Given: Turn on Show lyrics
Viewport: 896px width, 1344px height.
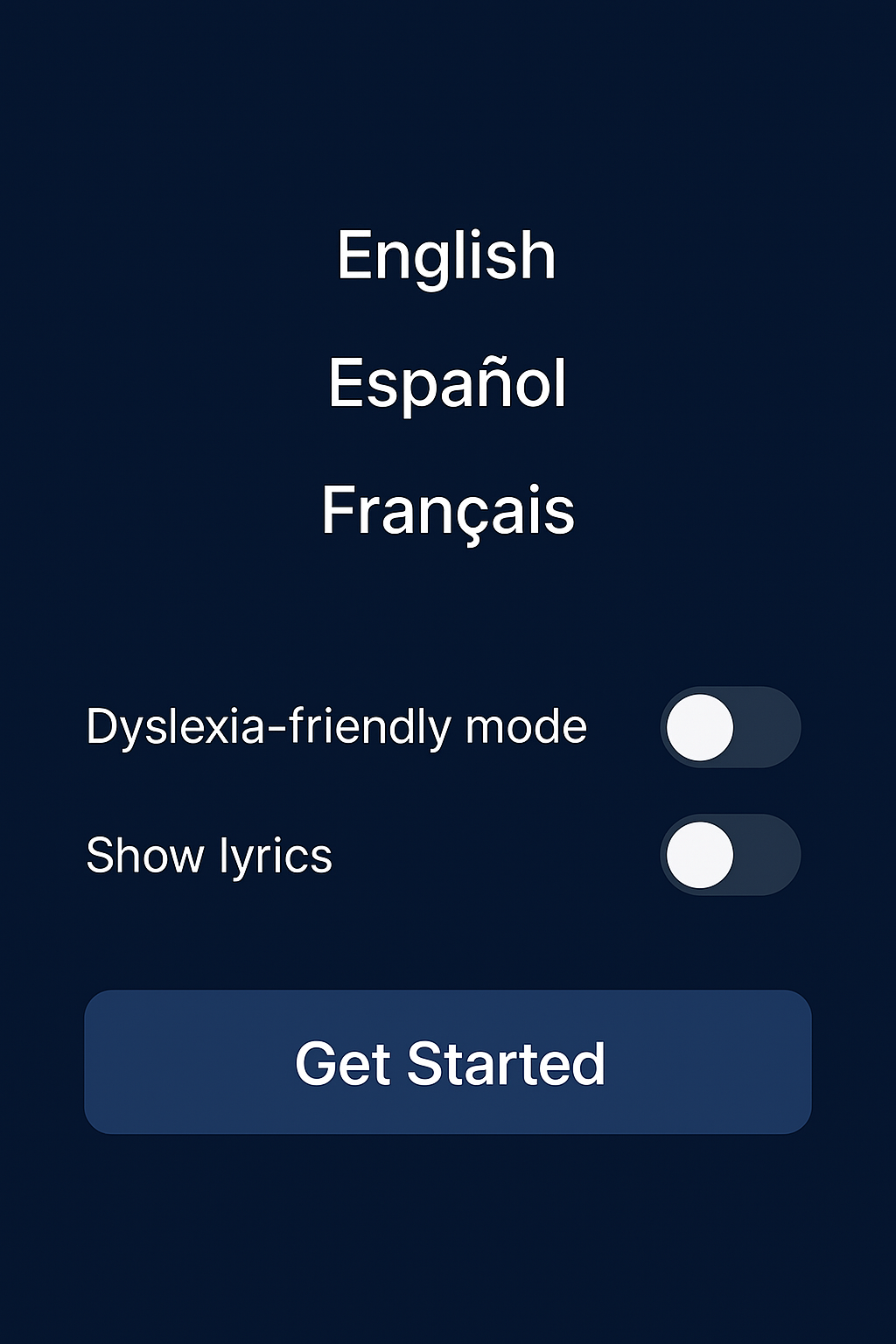Looking at the screenshot, I should 730,855.
